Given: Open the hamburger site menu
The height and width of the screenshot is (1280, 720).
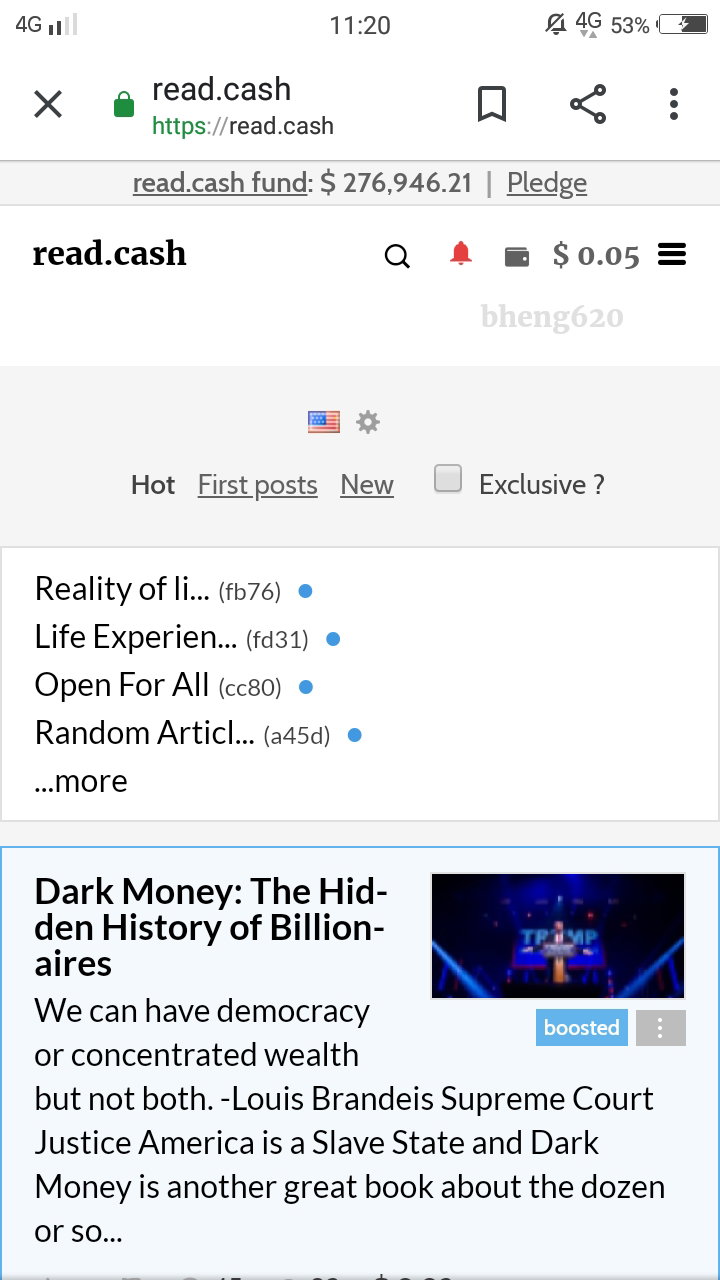Looking at the screenshot, I should 672,256.
